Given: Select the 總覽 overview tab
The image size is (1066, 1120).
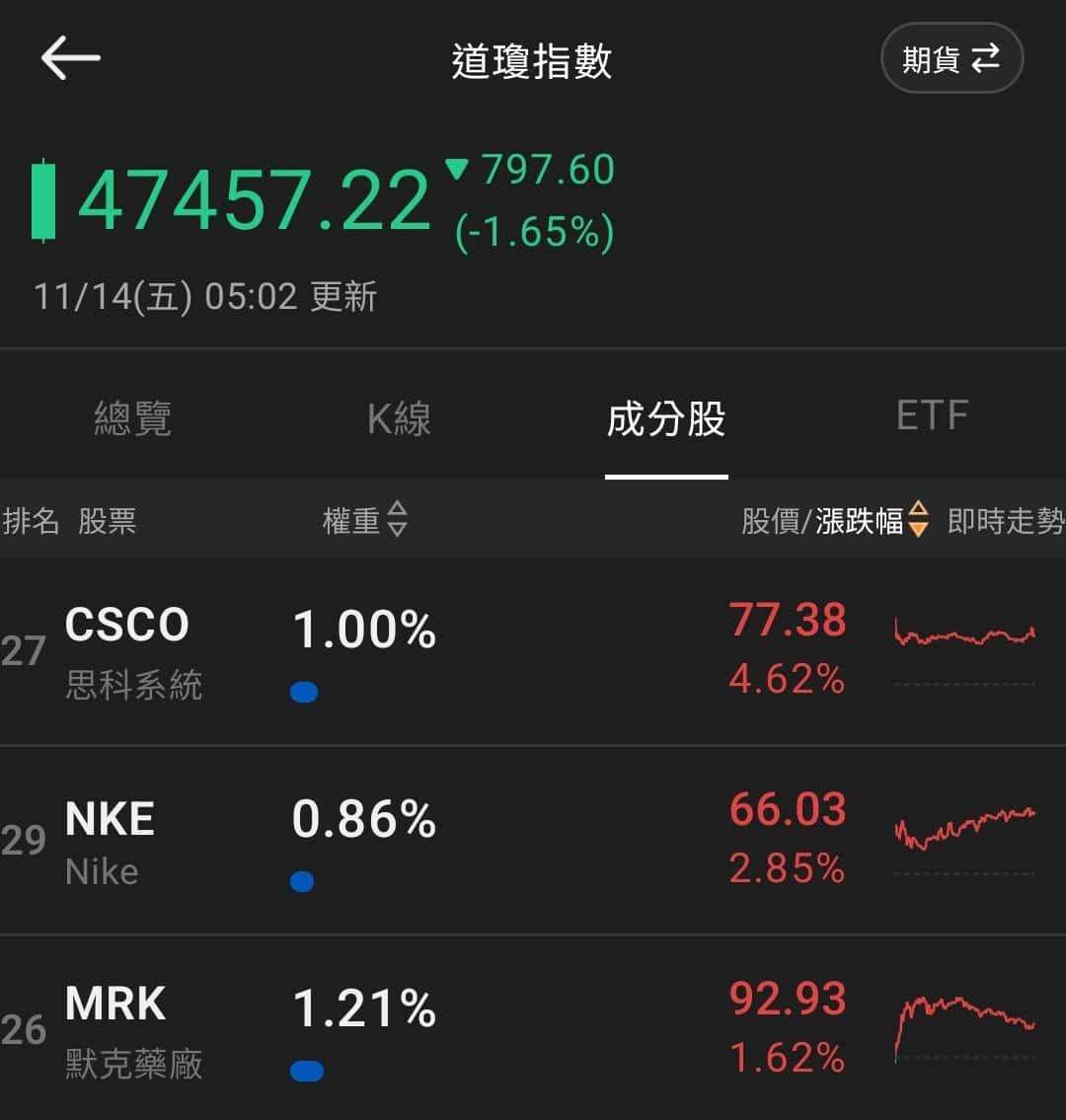Looking at the screenshot, I should tap(133, 418).
